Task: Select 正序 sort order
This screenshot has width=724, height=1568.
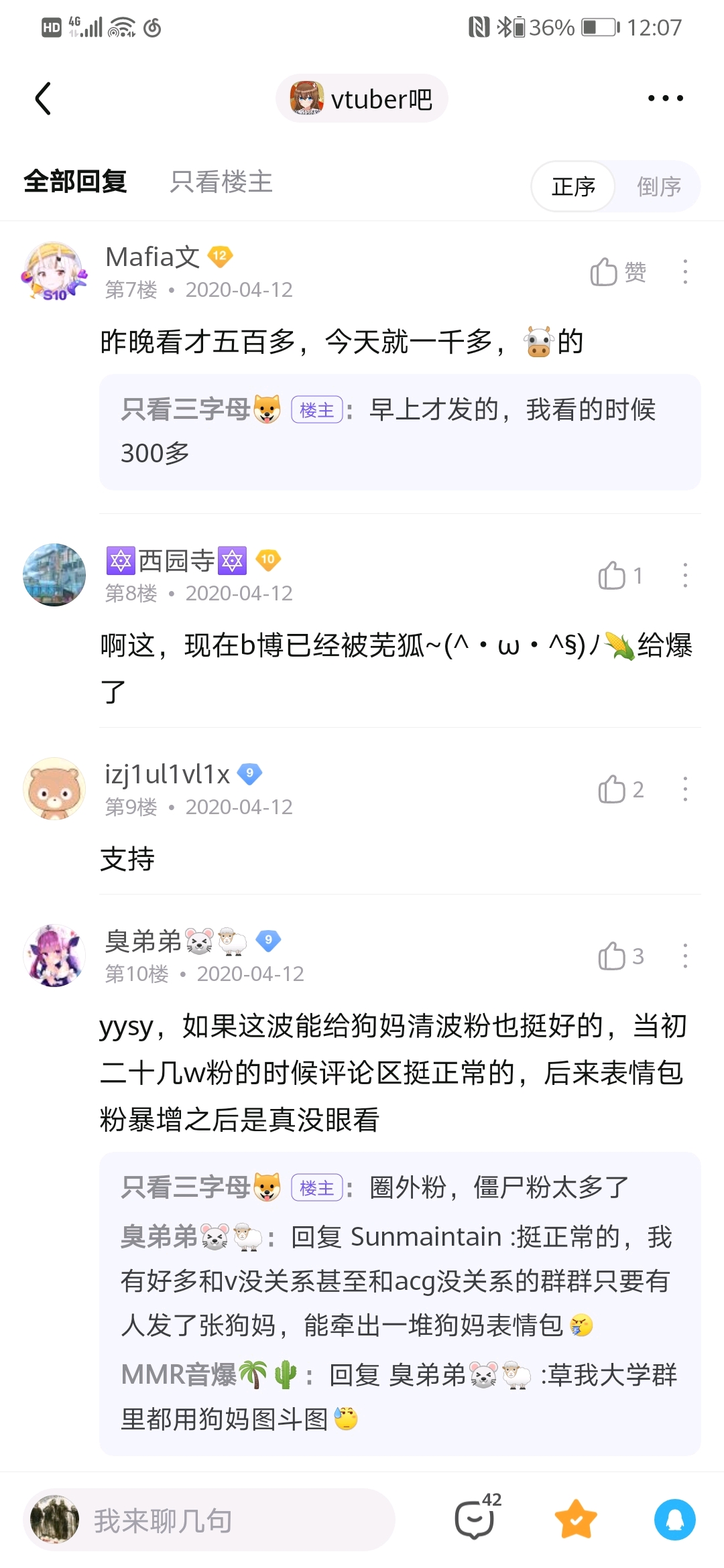Action: tap(573, 186)
